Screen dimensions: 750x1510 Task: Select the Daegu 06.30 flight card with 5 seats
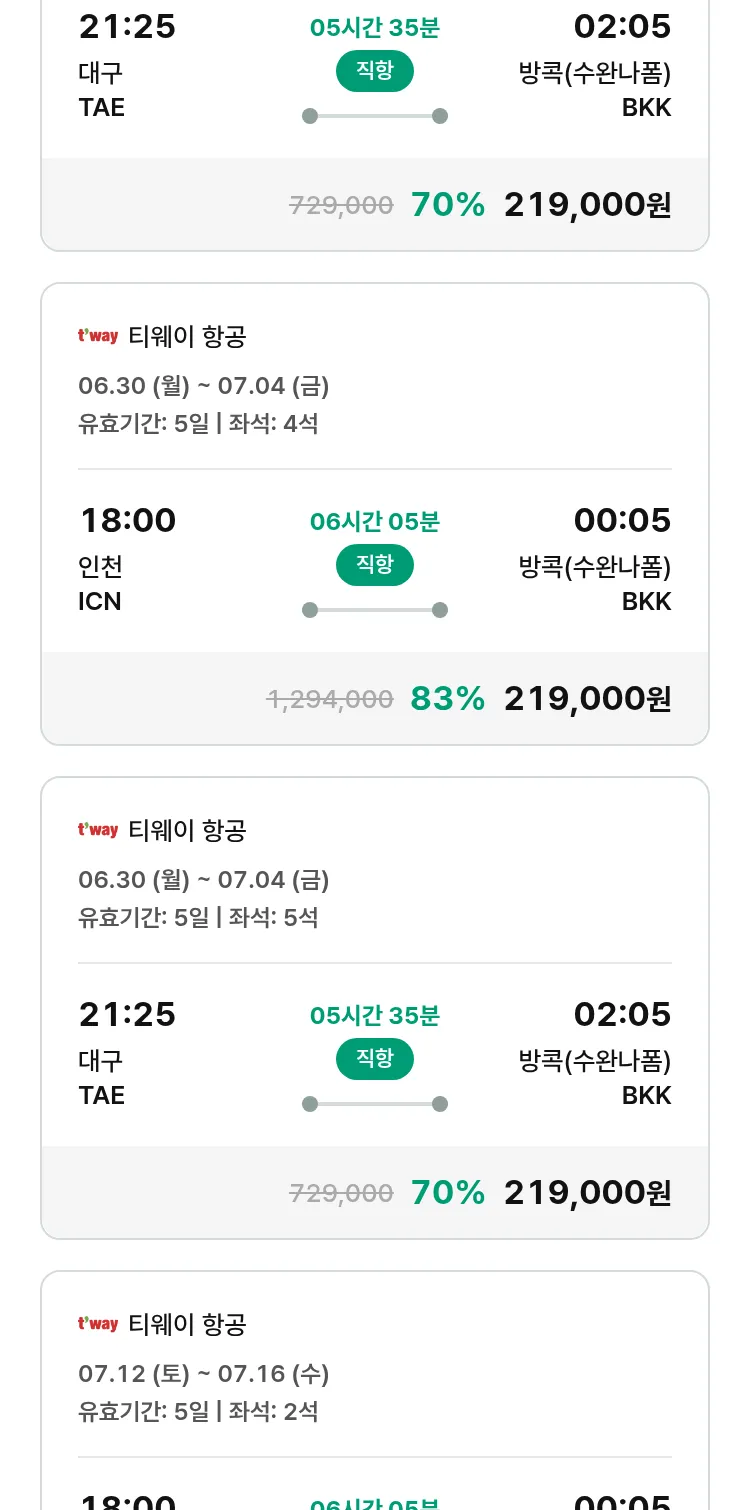coord(375,1008)
